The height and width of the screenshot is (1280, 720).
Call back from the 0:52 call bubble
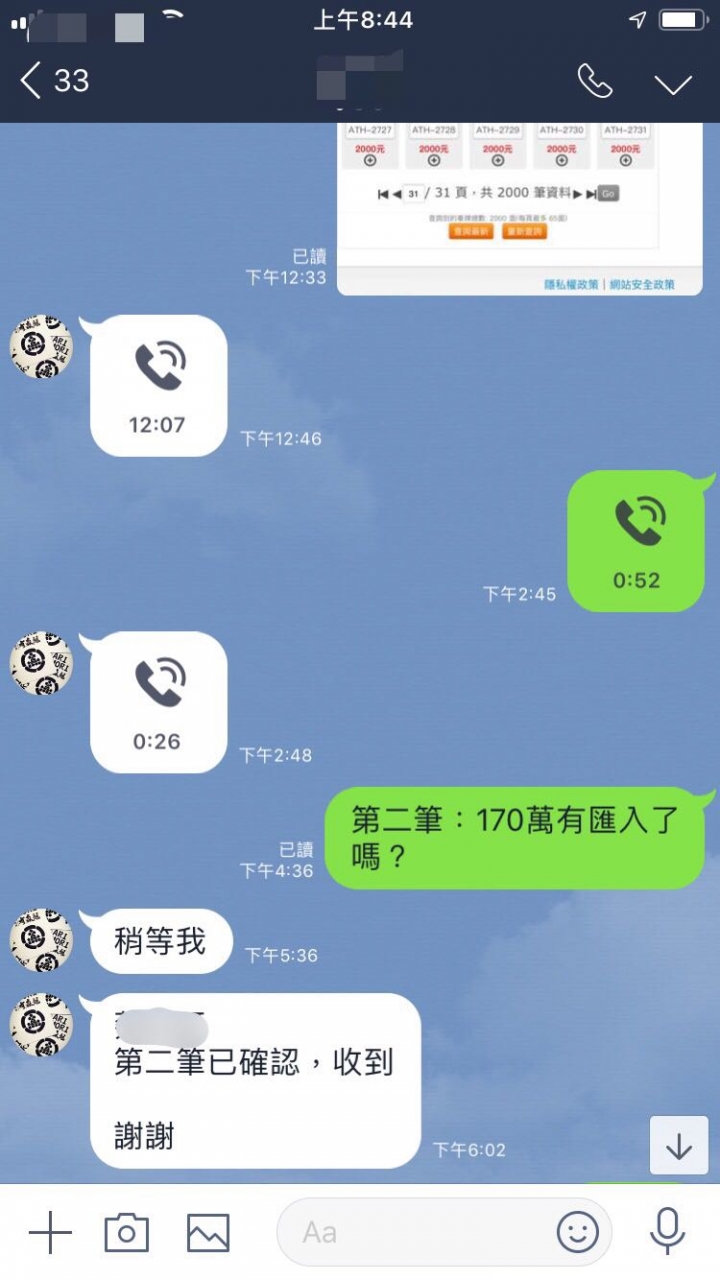click(x=636, y=541)
